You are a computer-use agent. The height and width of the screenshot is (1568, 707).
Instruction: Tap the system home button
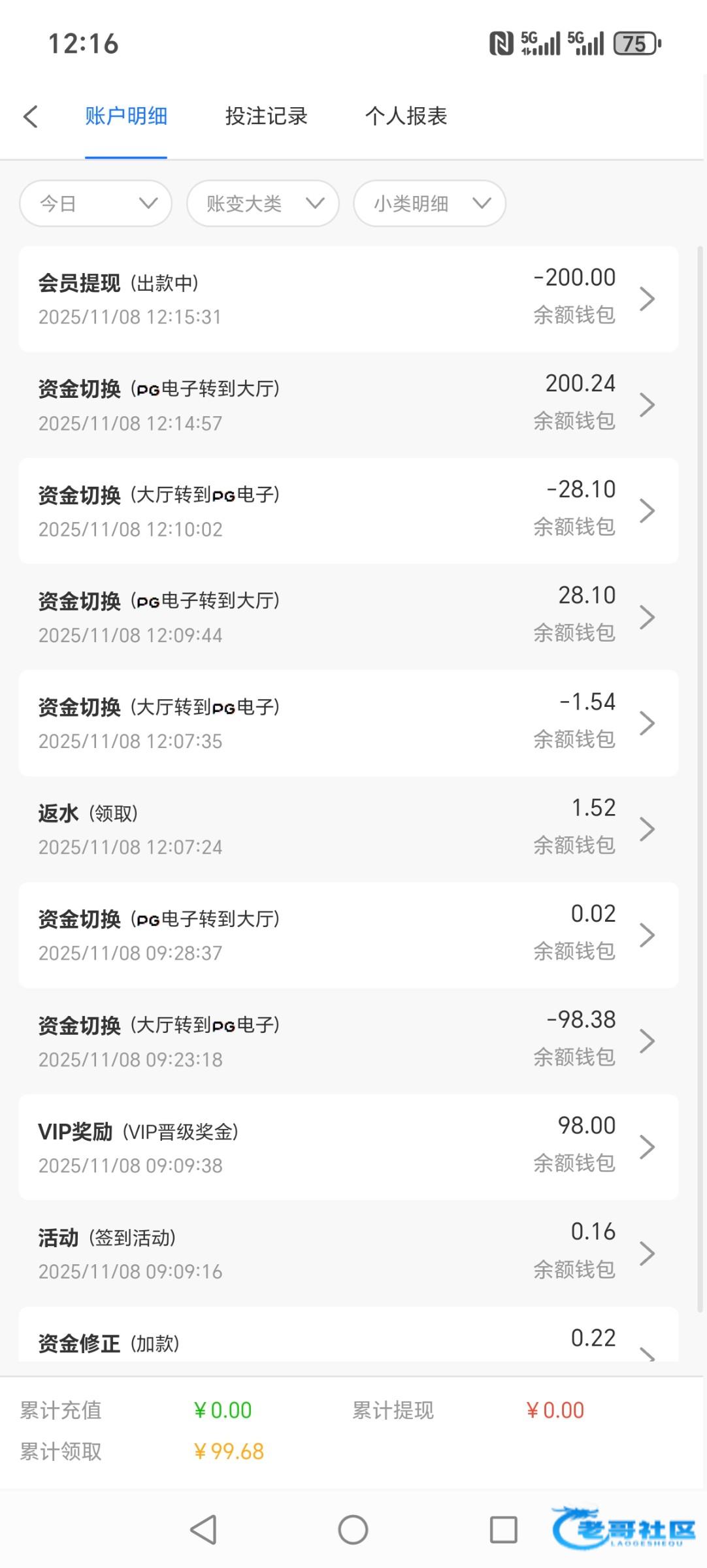click(x=353, y=1529)
